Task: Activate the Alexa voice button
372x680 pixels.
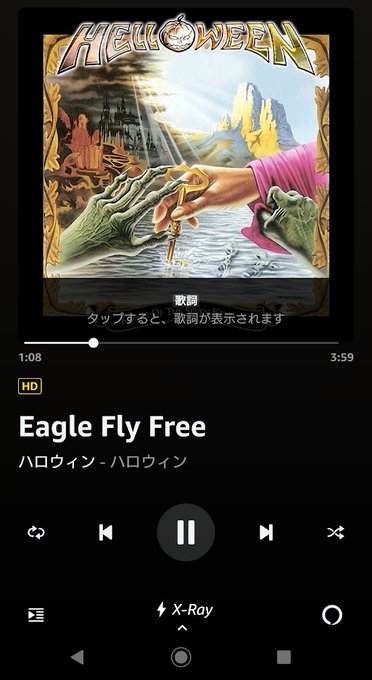Action: [332, 615]
